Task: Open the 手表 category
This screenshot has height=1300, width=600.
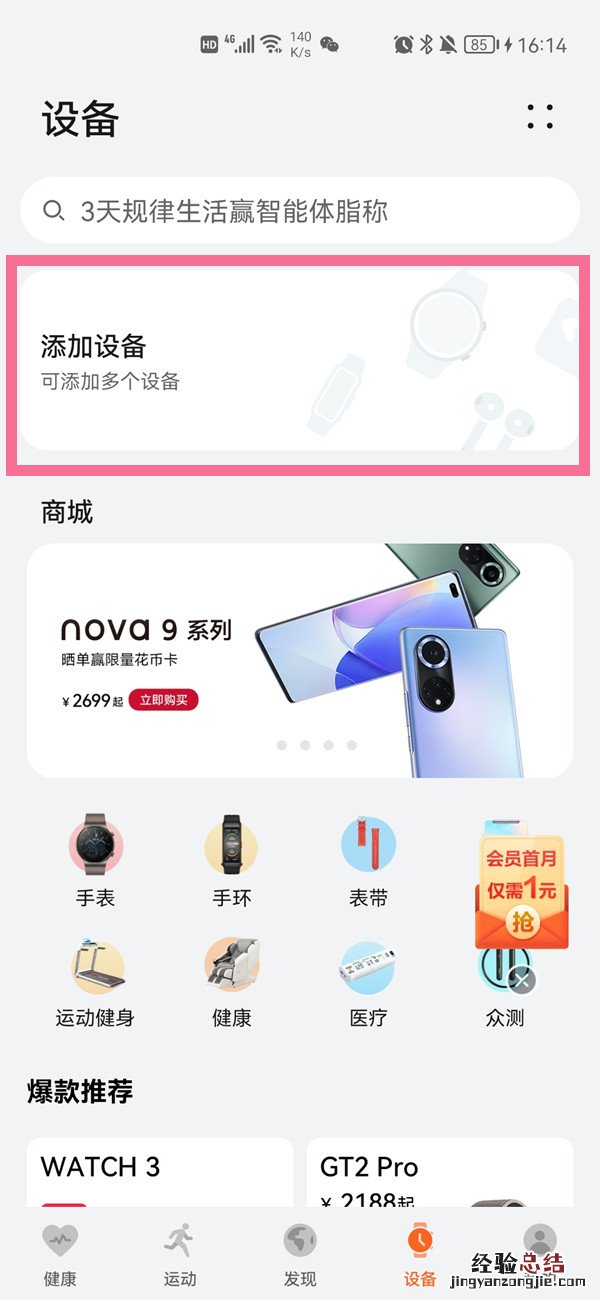Action: coord(96,860)
